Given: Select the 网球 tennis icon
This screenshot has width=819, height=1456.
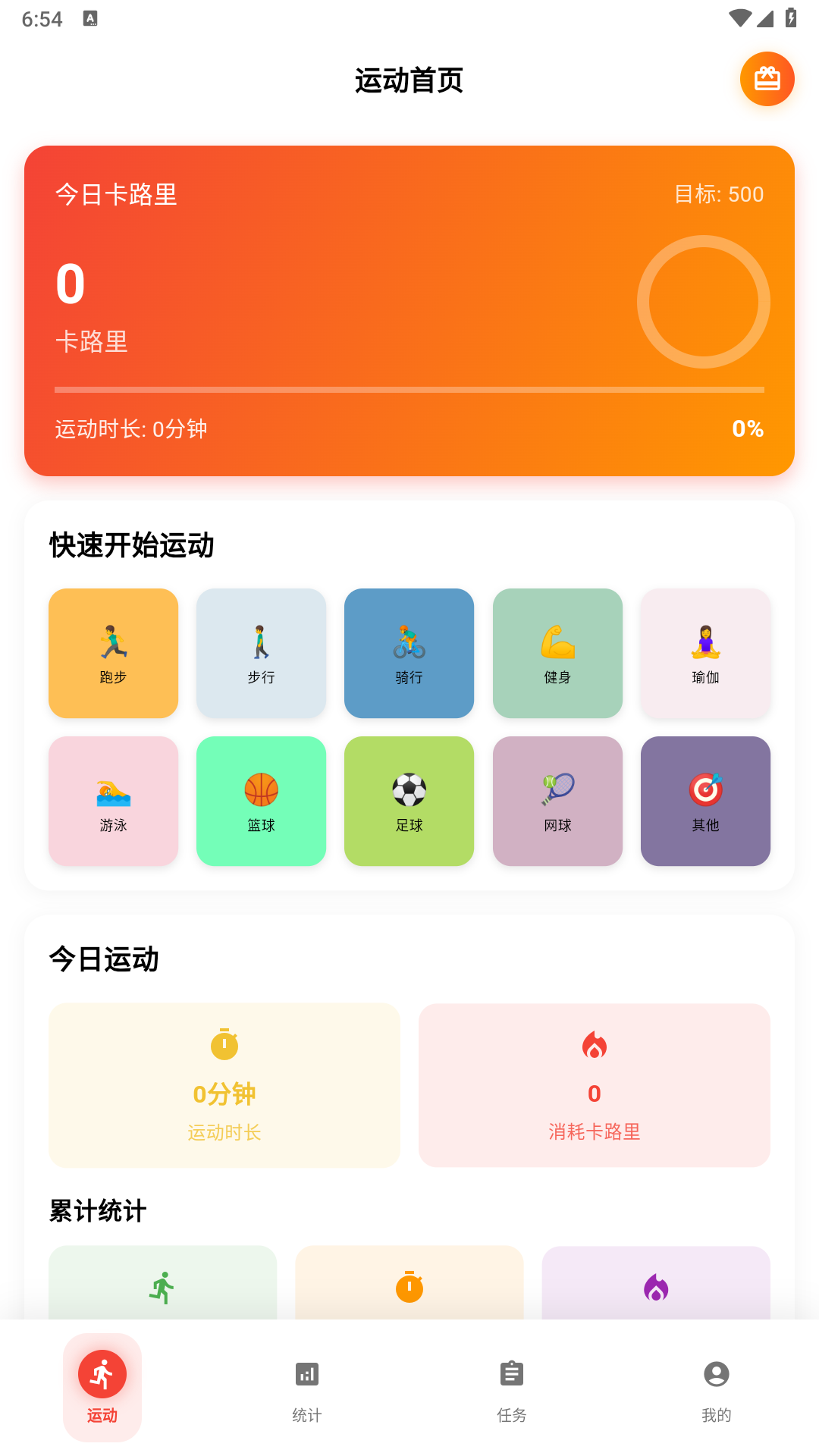Looking at the screenshot, I should click(557, 800).
